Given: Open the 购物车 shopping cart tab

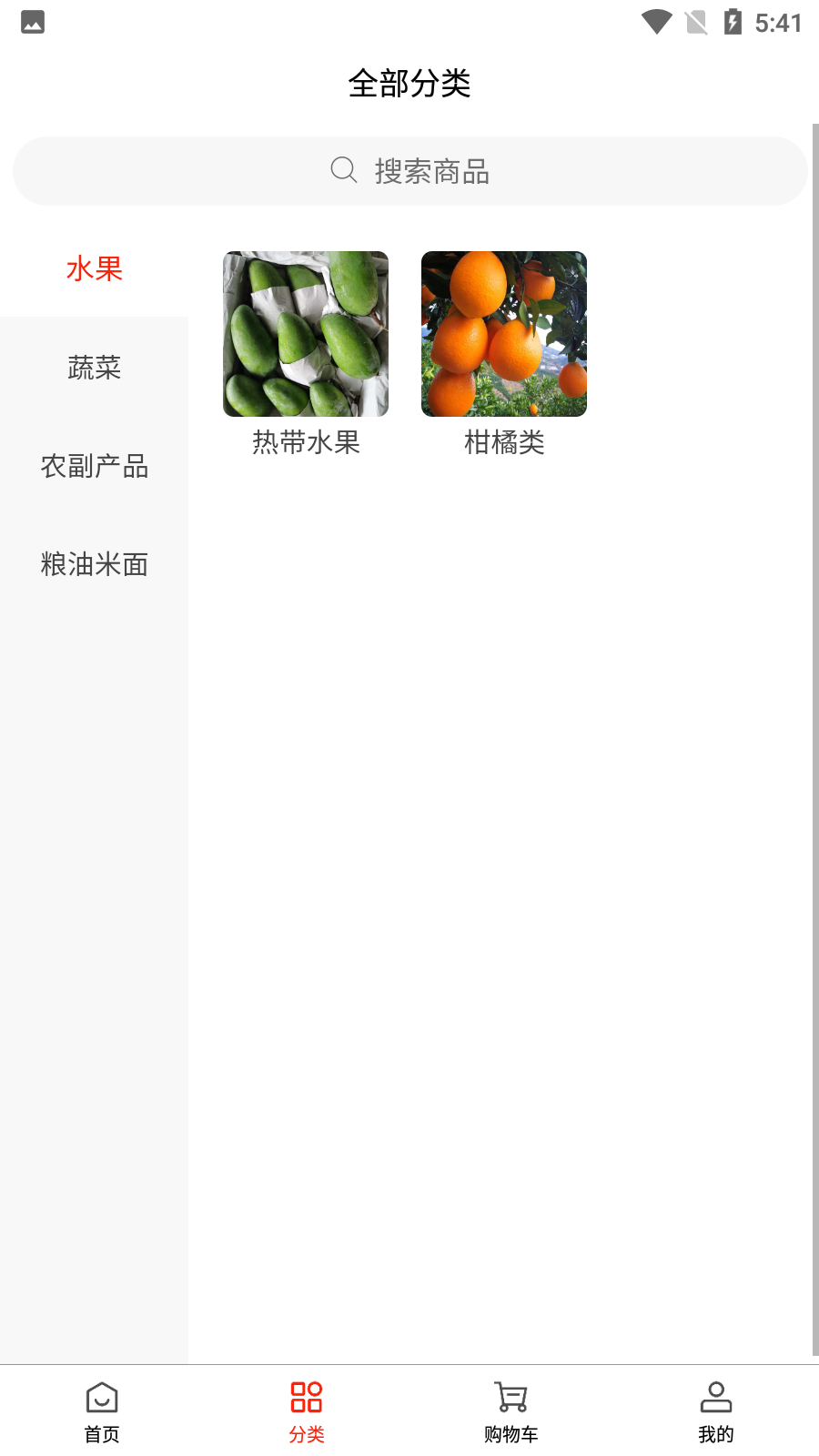Looking at the screenshot, I should (x=511, y=1411).
